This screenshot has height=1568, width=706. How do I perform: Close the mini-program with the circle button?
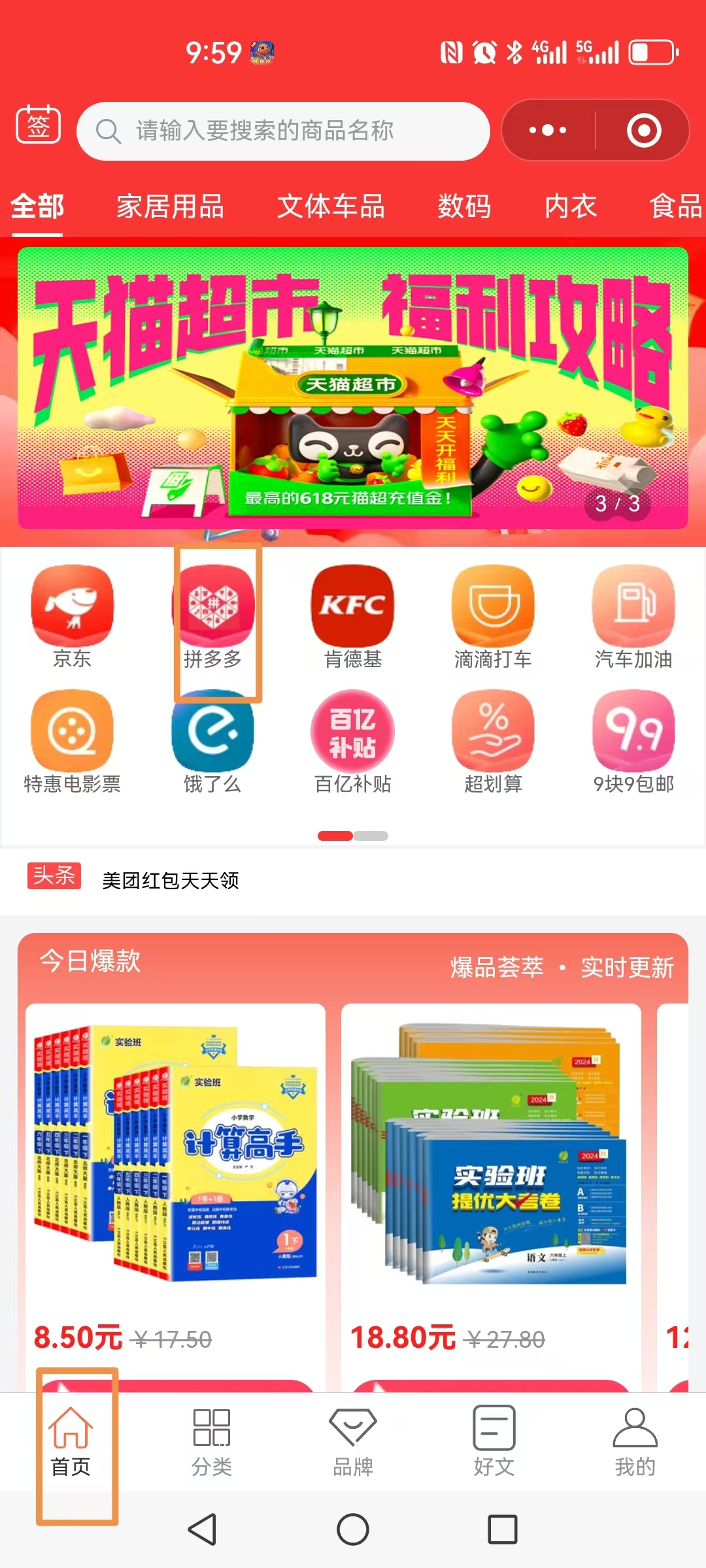point(644,130)
